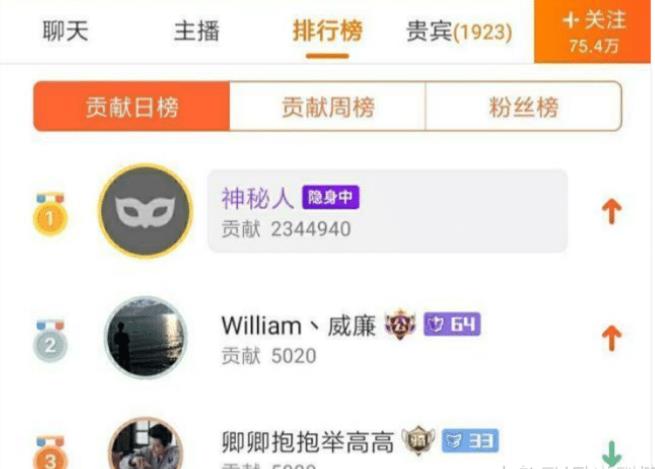Switch to 贡献周榜 ranking
This screenshot has height=469, width=655.
point(327,107)
